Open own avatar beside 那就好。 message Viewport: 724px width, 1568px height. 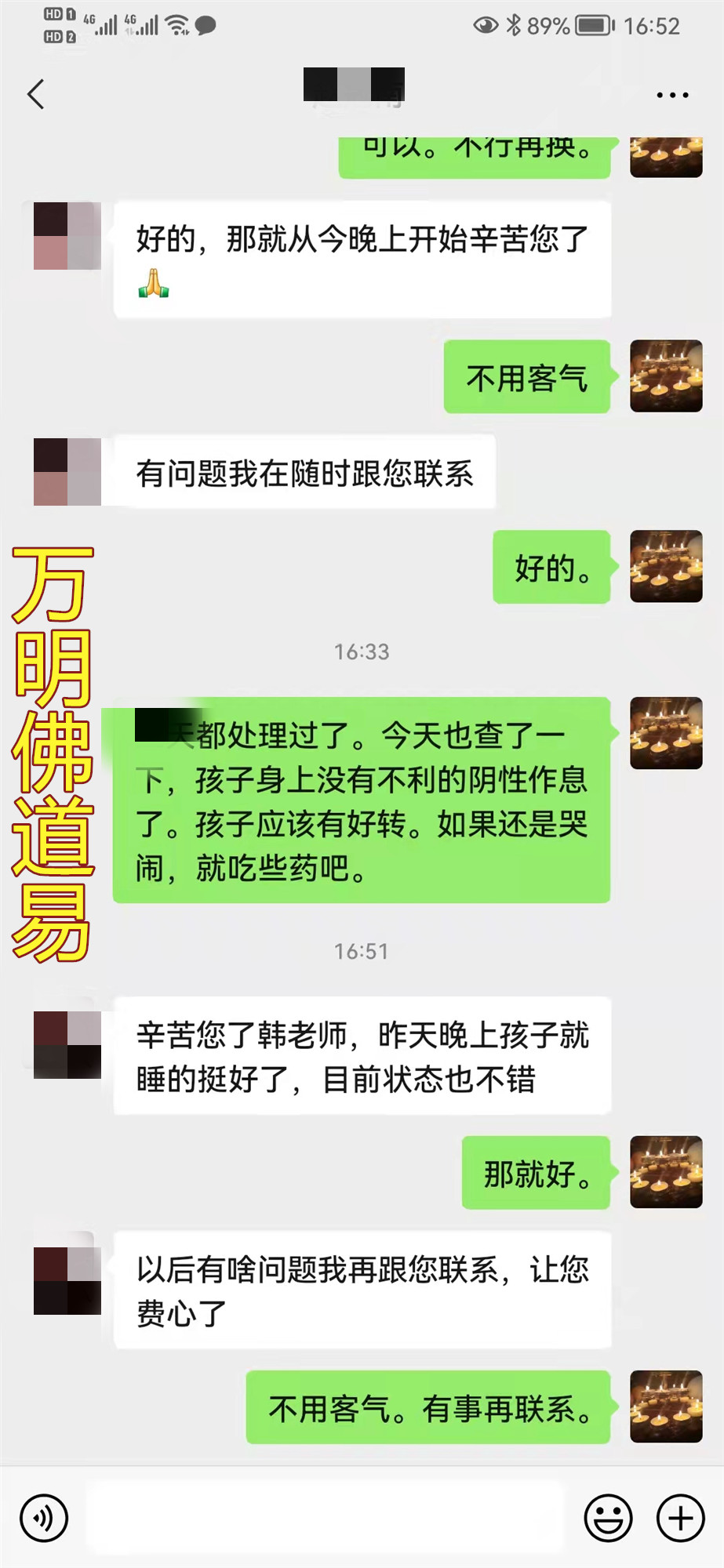click(666, 1172)
